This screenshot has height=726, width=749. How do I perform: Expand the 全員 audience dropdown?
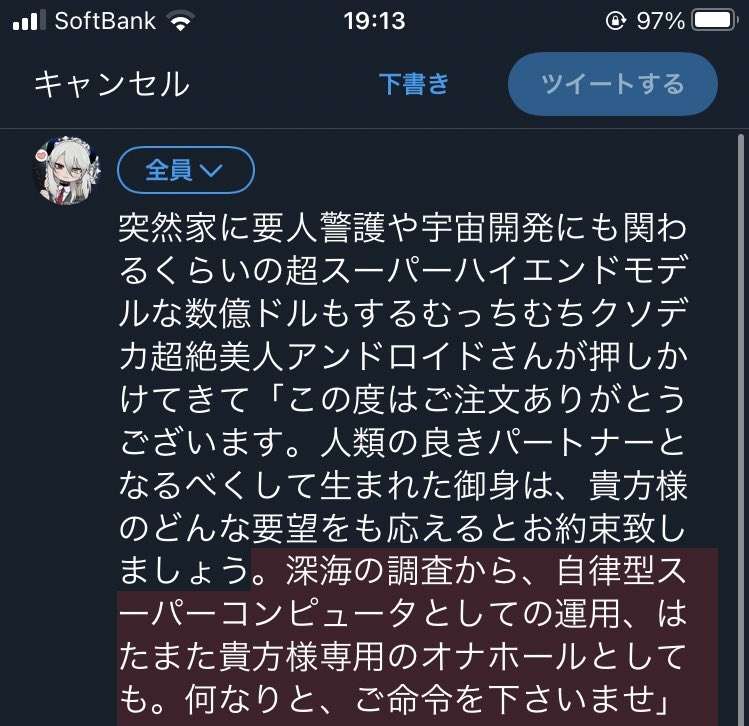click(186, 170)
